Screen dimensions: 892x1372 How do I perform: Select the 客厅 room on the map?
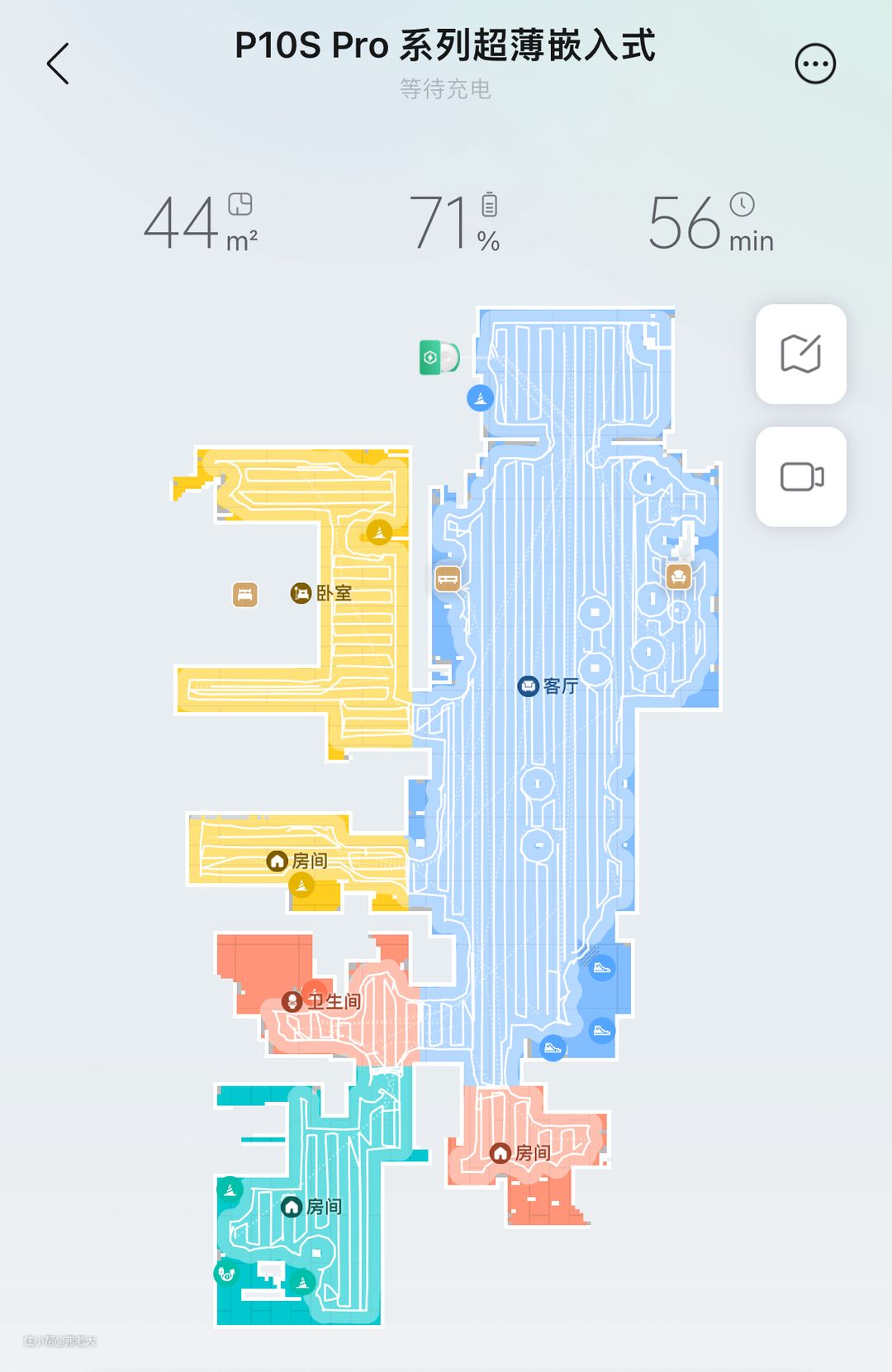tap(548, 686)
